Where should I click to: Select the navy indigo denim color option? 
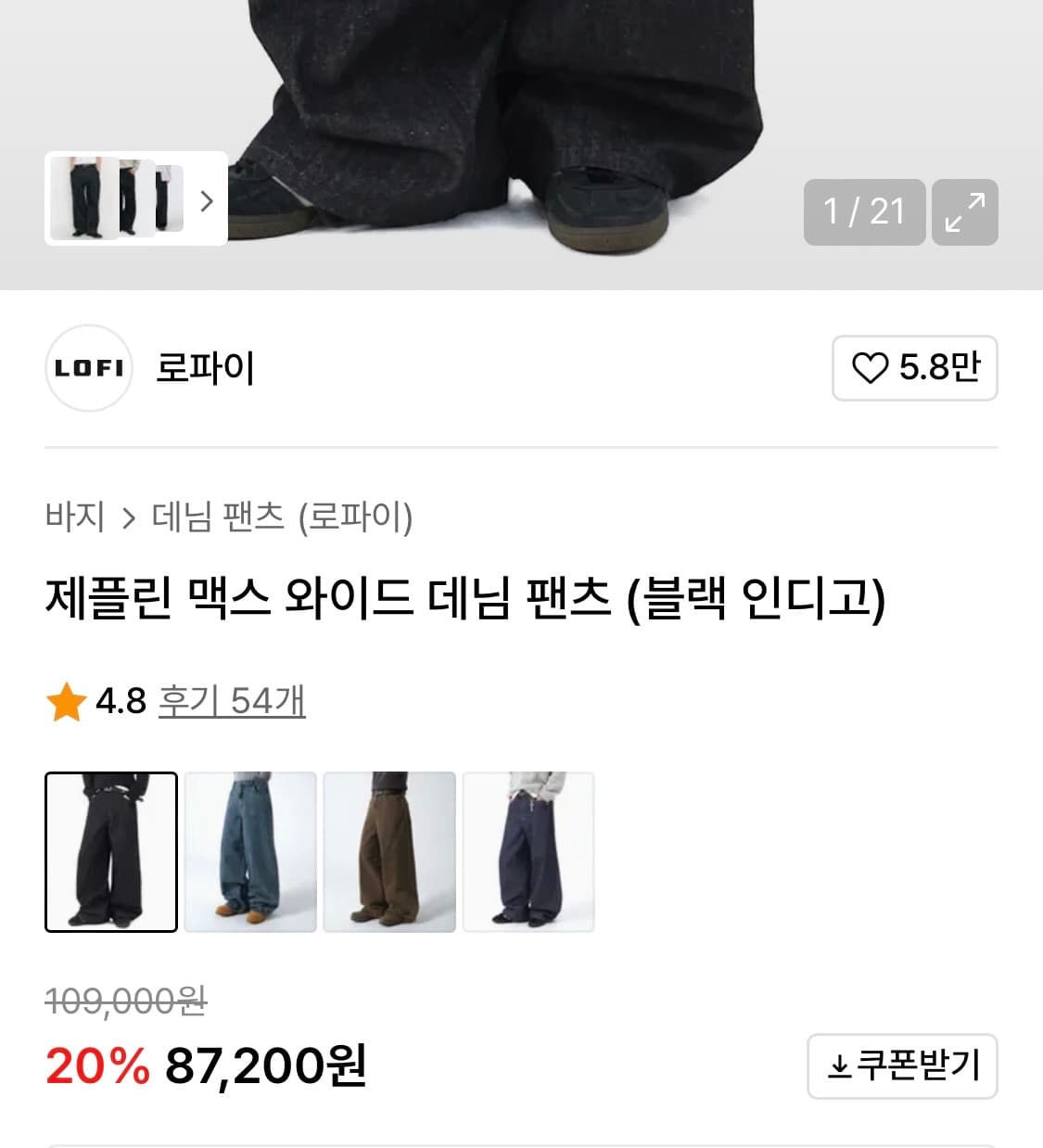(528, 850)
